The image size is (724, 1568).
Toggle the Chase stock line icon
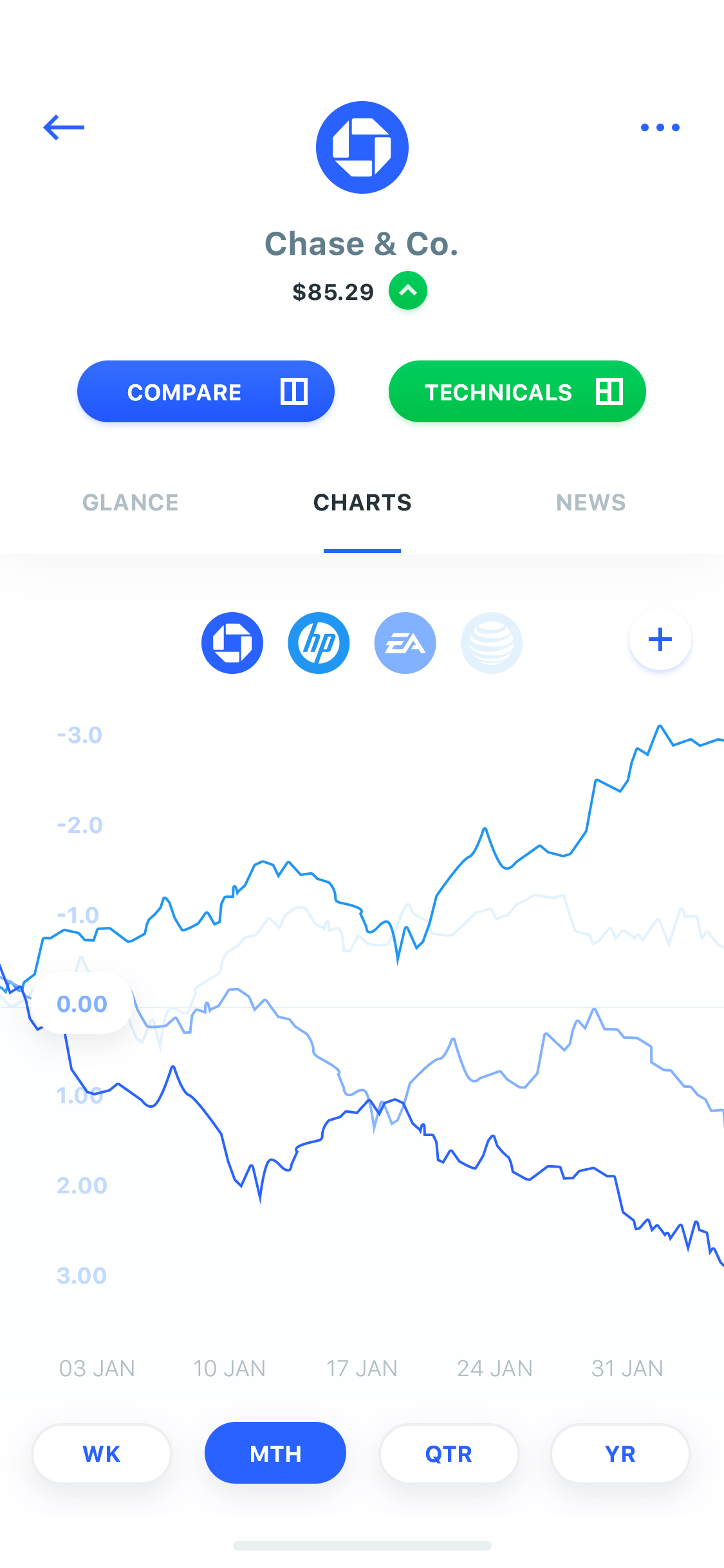232,642
